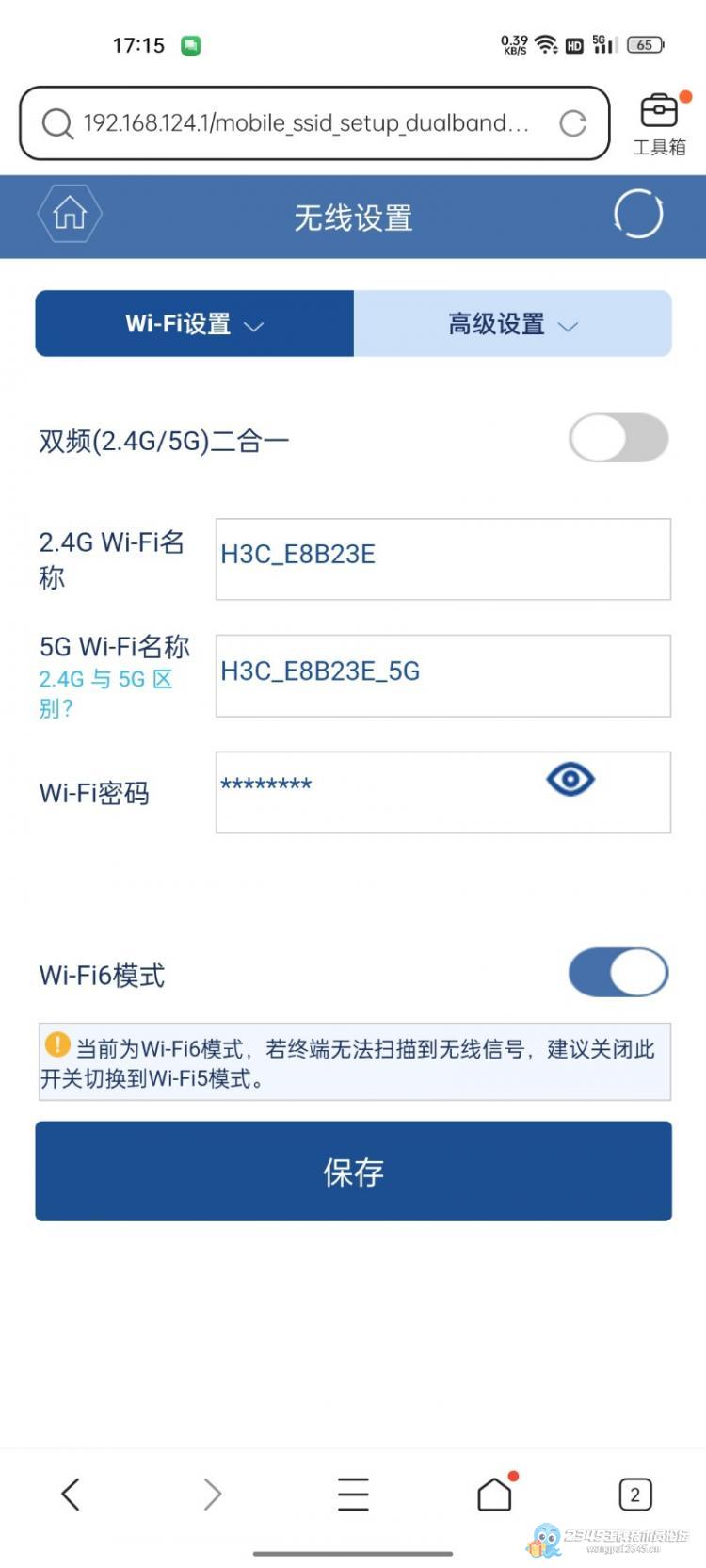Tap the 保存 button
This screenshot has height=1568, width=706.
tap(354, 1172)
